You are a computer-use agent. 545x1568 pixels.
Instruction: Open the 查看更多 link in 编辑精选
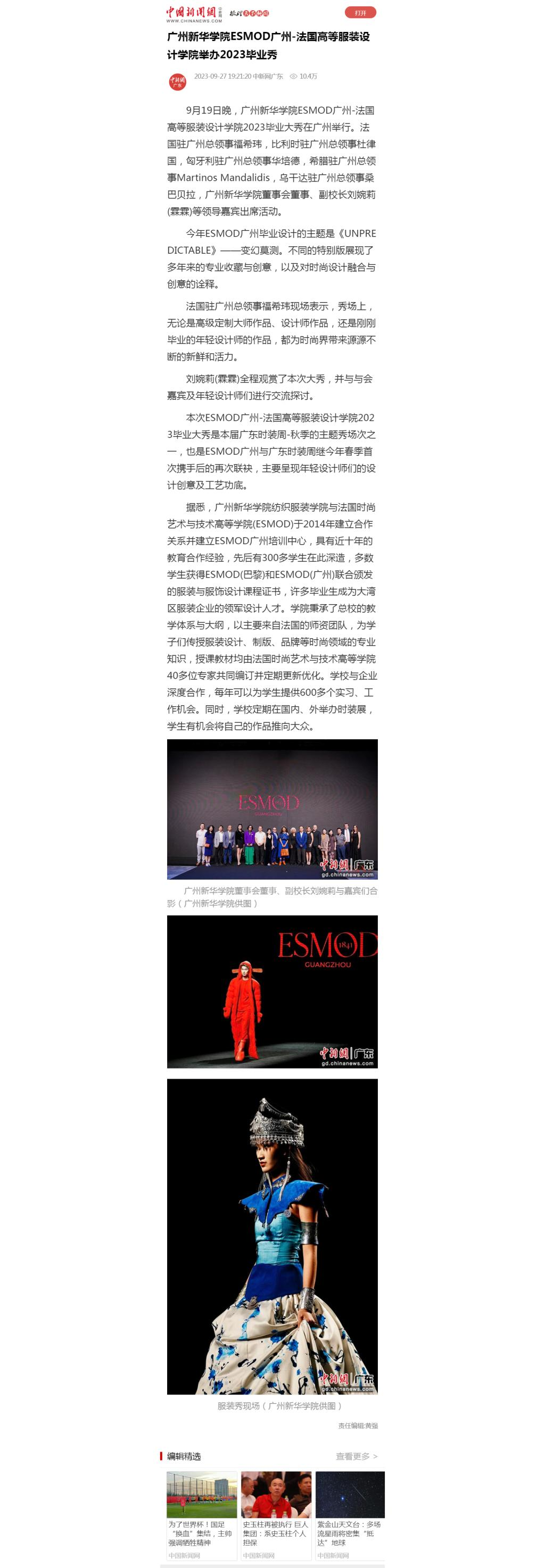point(356,1456)
